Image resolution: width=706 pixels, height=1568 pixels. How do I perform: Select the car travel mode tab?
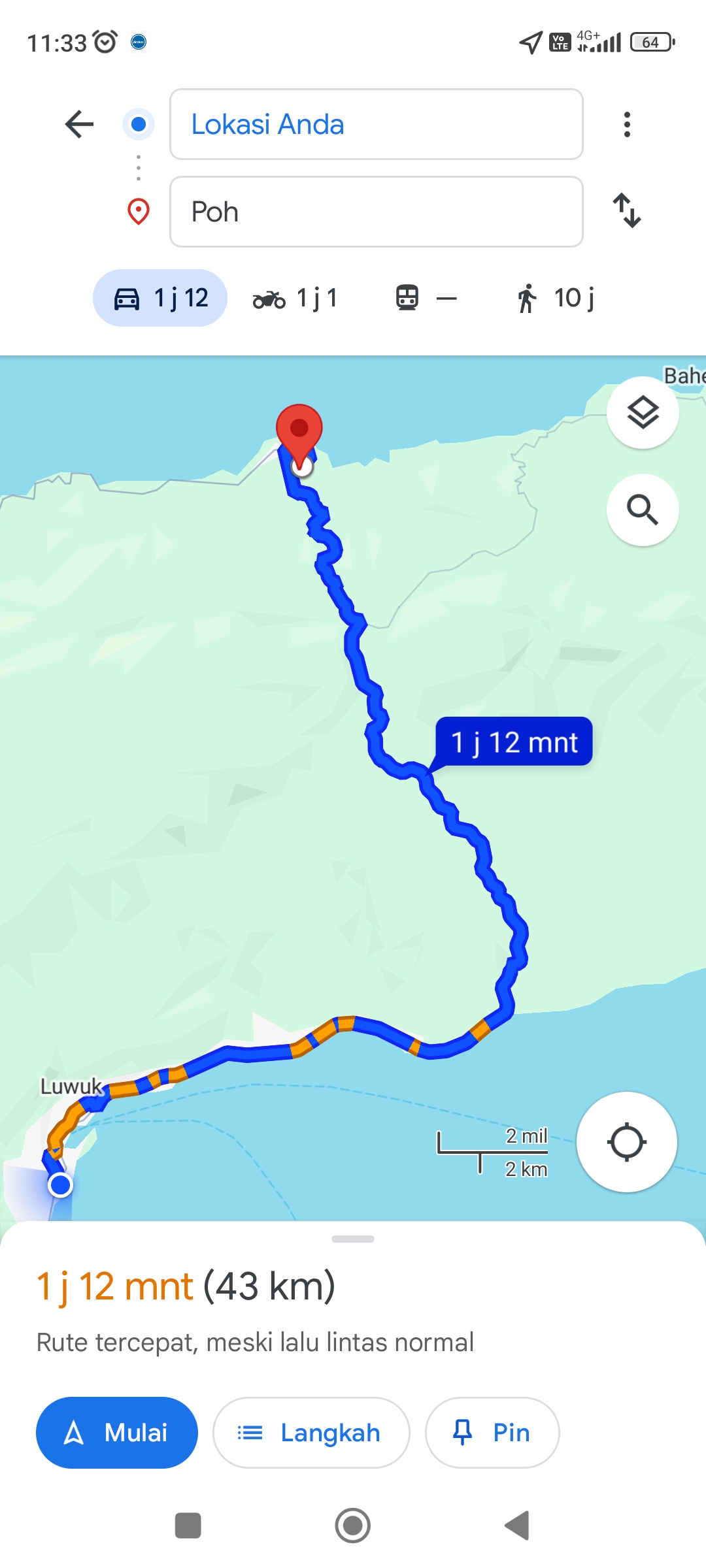160,298
